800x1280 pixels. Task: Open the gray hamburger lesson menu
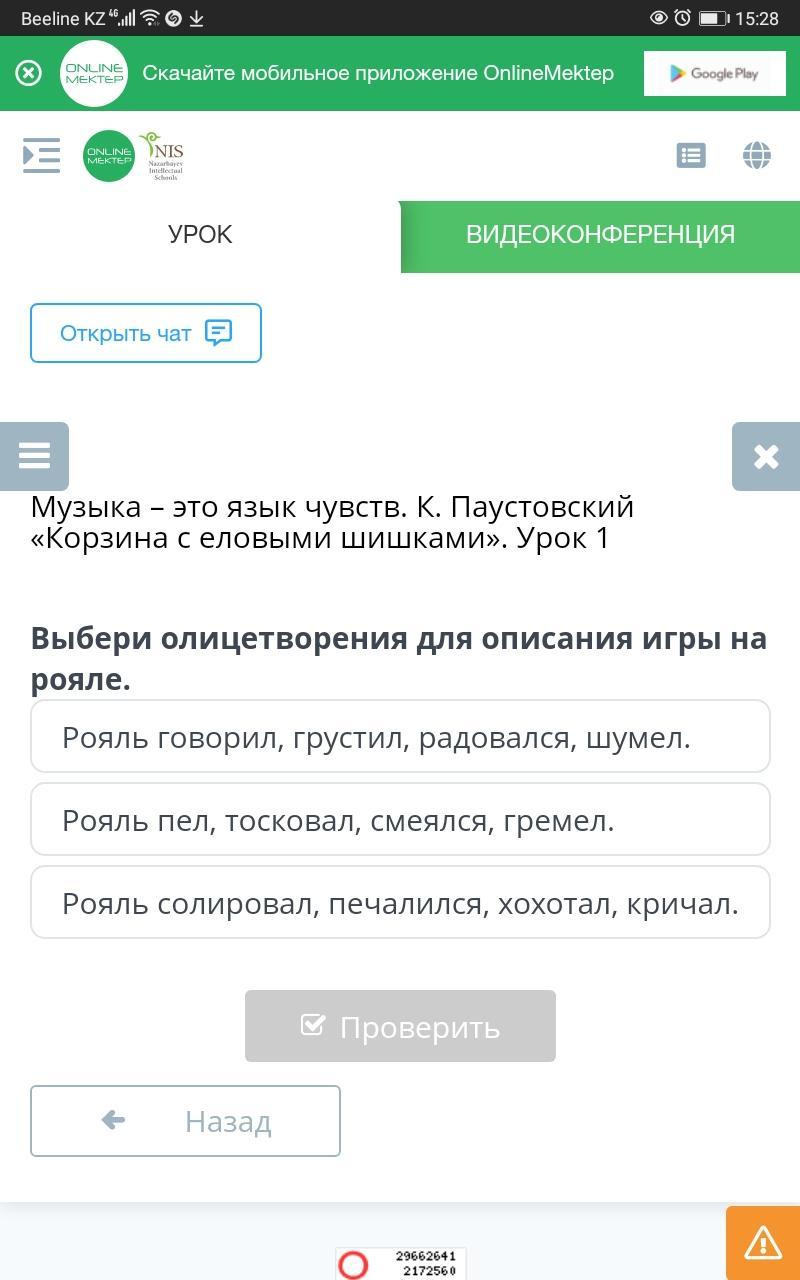(34, 456)
